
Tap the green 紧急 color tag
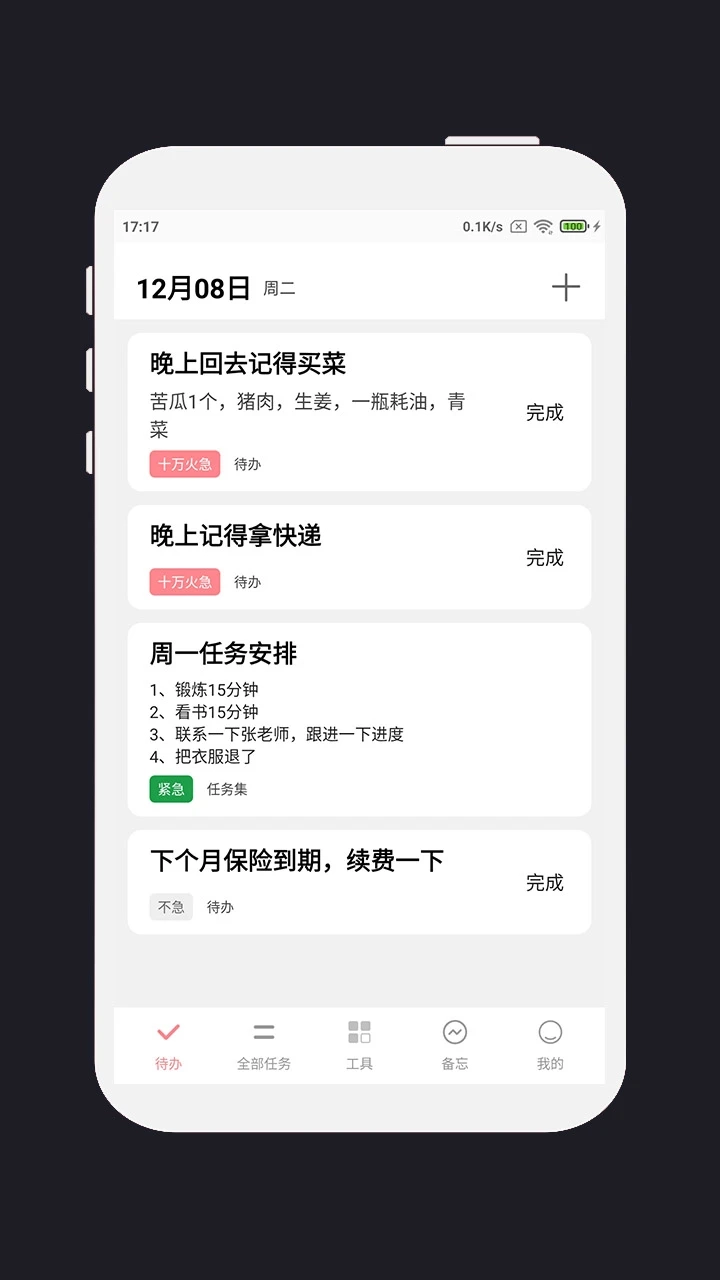(170, 789)
